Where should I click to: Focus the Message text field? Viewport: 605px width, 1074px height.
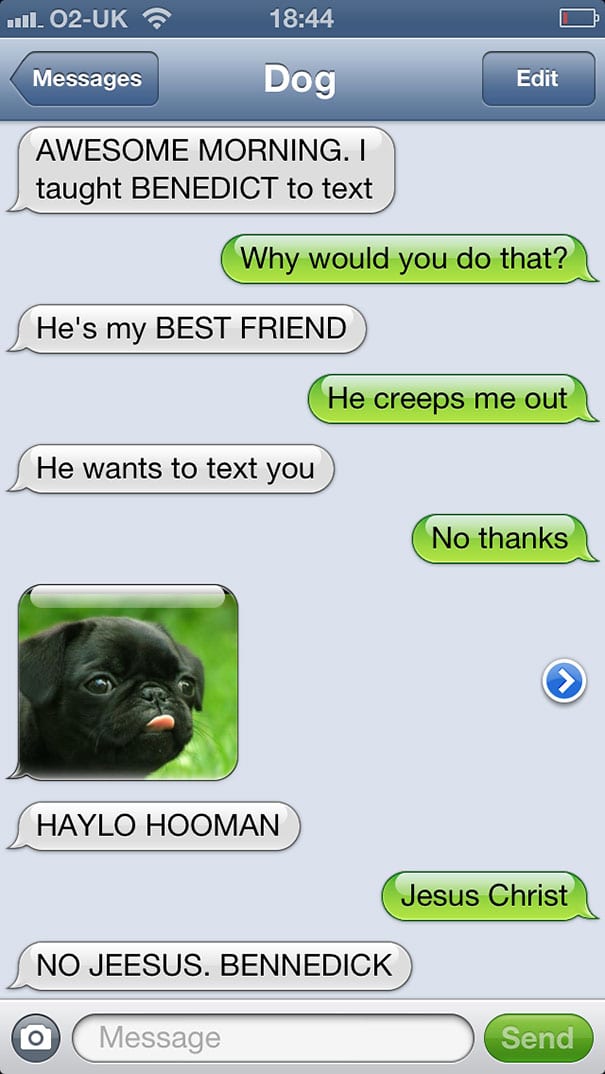[x=272, y=1038]
